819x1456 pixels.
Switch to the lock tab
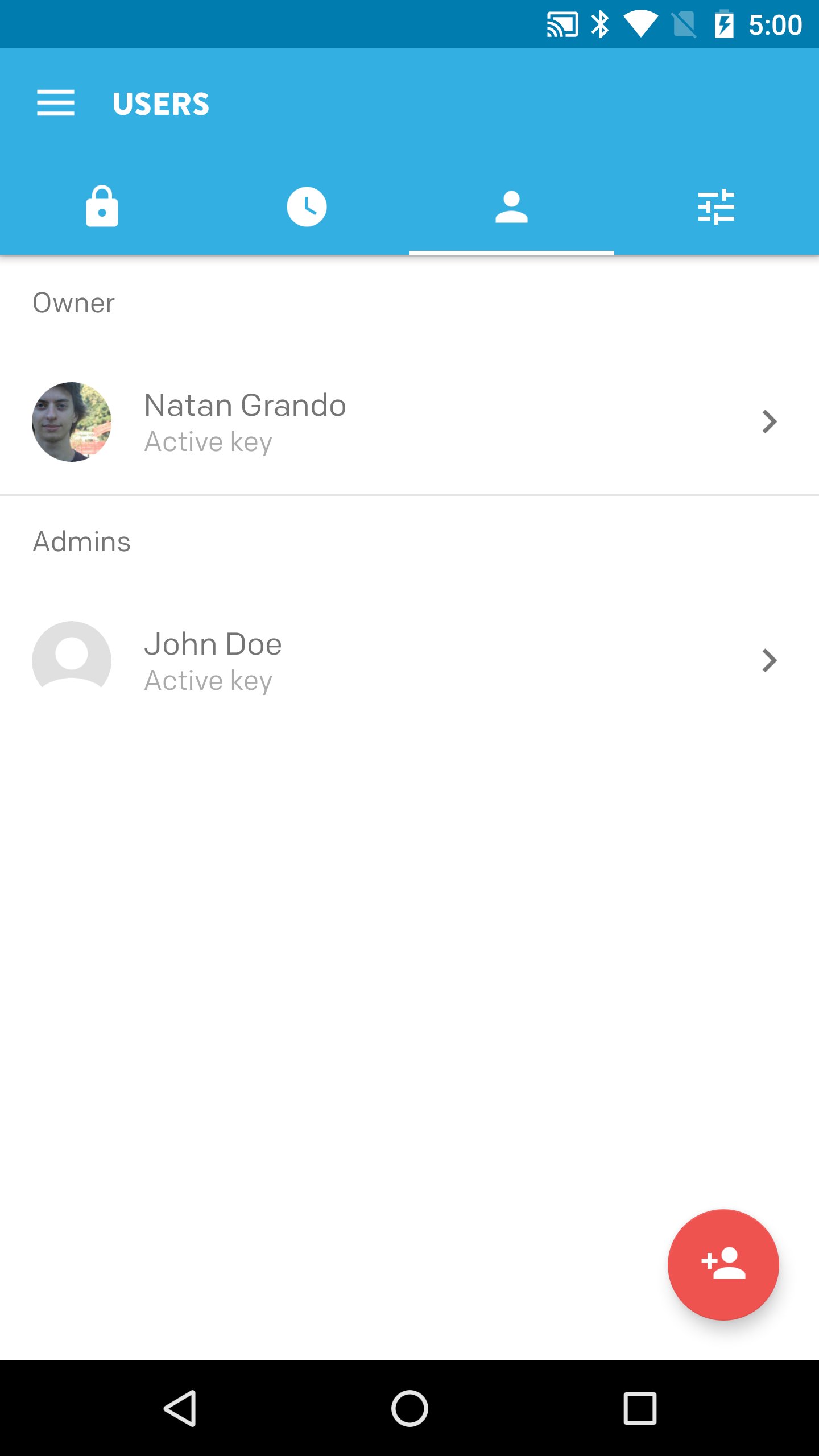tap(102, 206)
